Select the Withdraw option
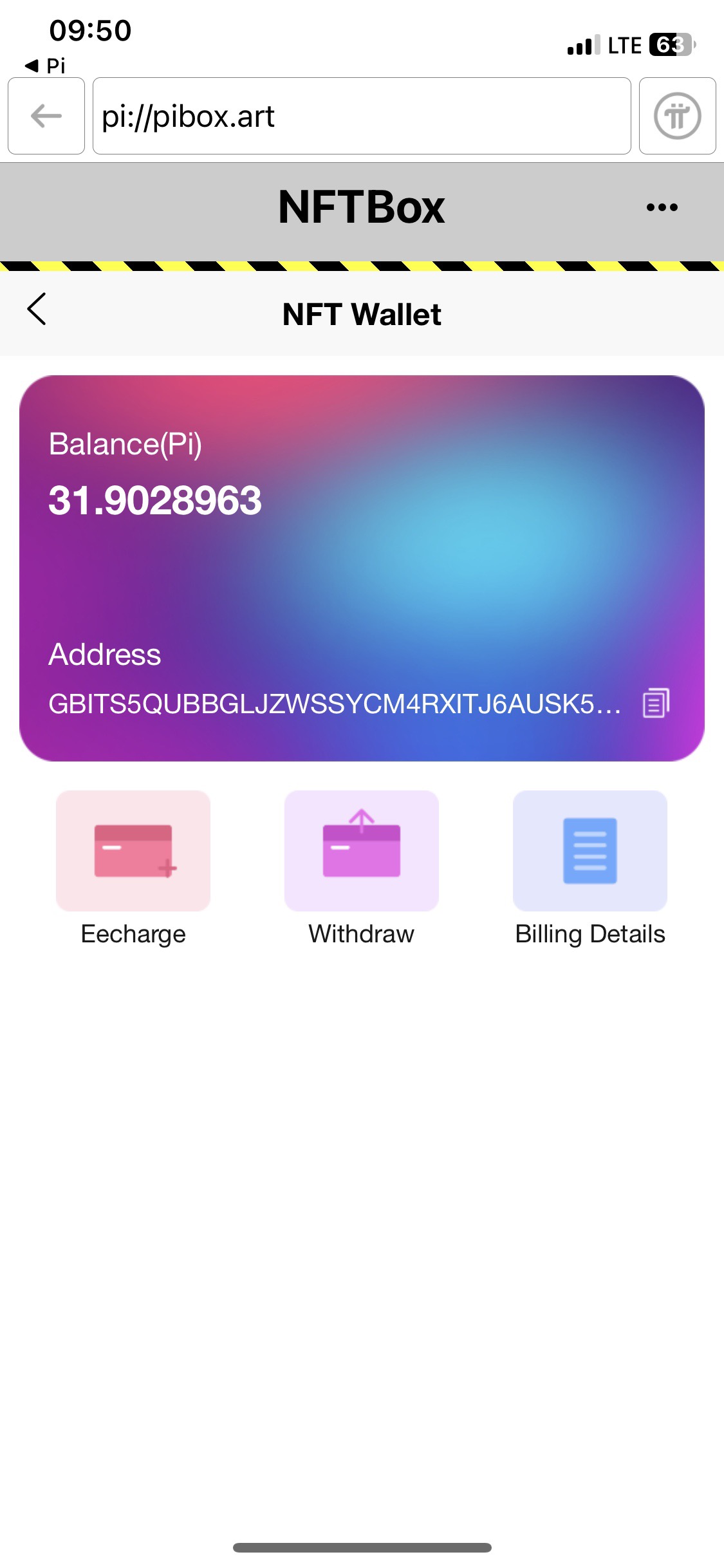 [361, 851]
